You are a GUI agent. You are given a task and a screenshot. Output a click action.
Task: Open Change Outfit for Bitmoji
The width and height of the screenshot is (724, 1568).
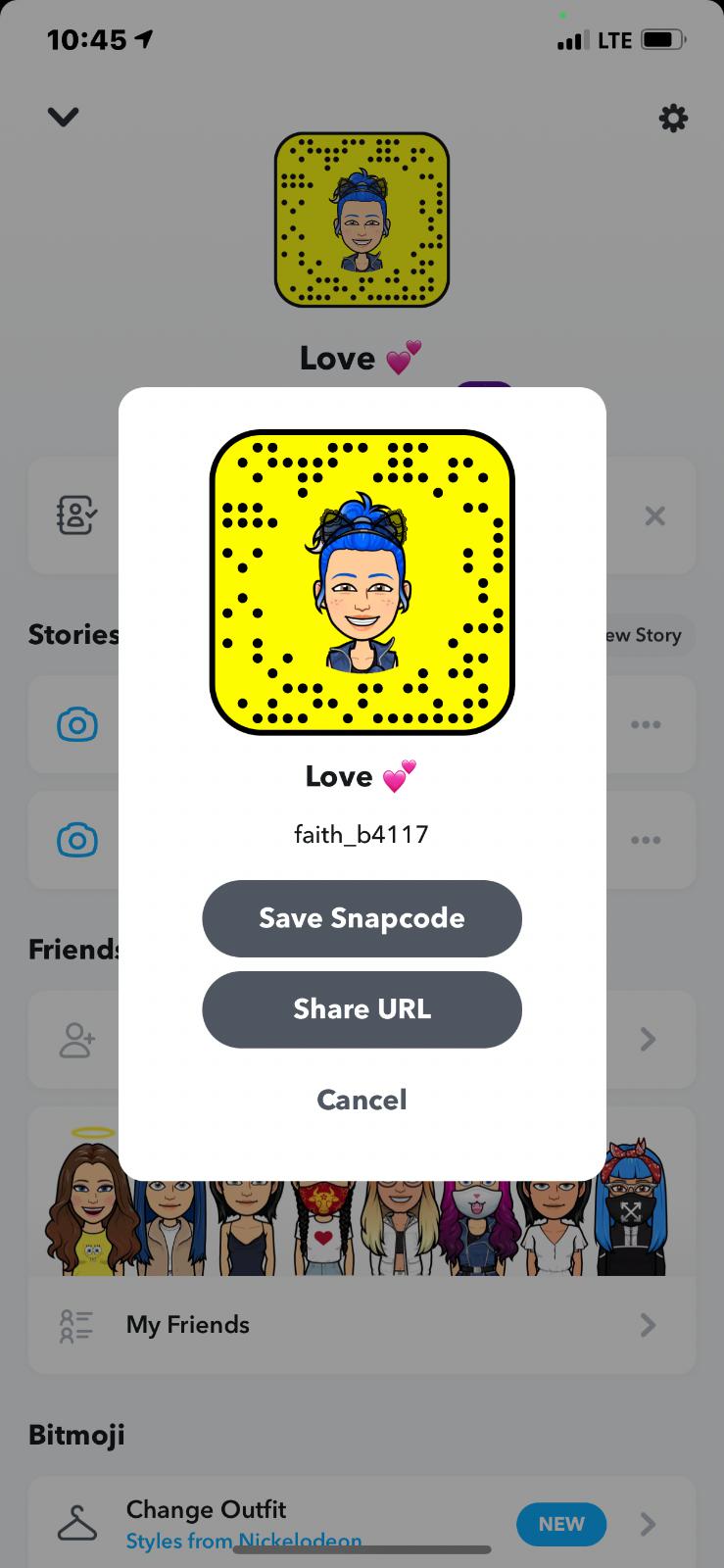pyautogui.click(x=362, y=1523)
